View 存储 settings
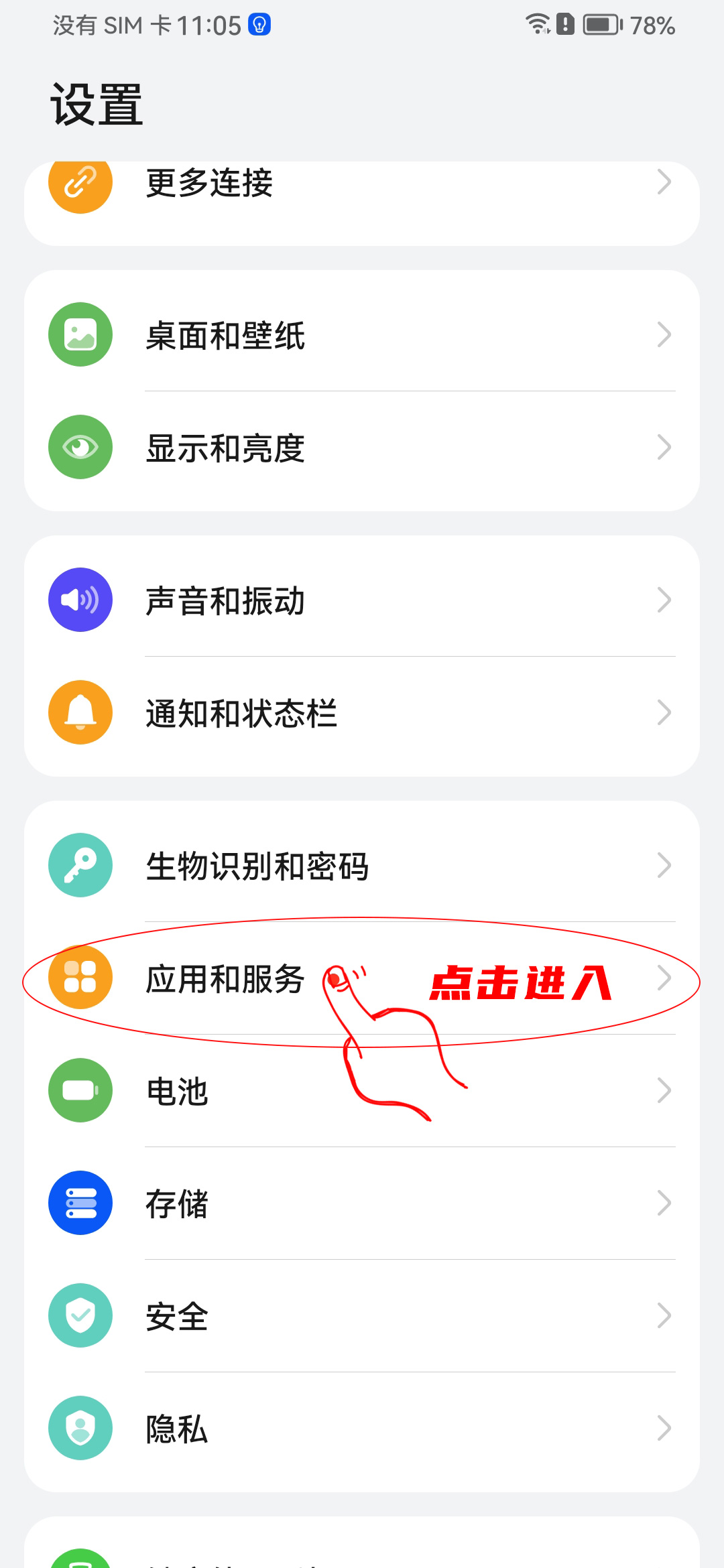Viewport: 724px width, 1568px height. coord(362,1203)
